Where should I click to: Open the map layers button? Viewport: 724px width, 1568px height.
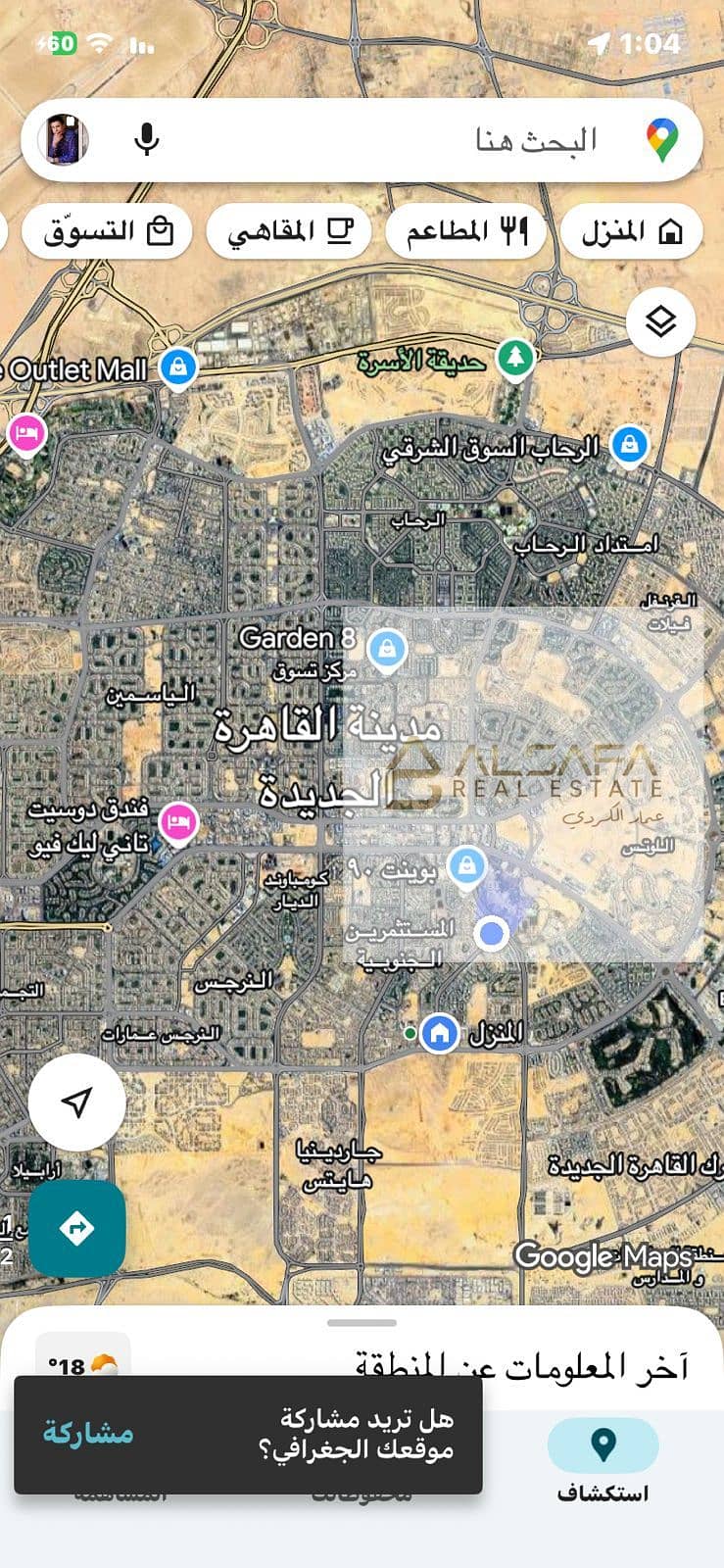pyautogui.click(x=661, y=321)
